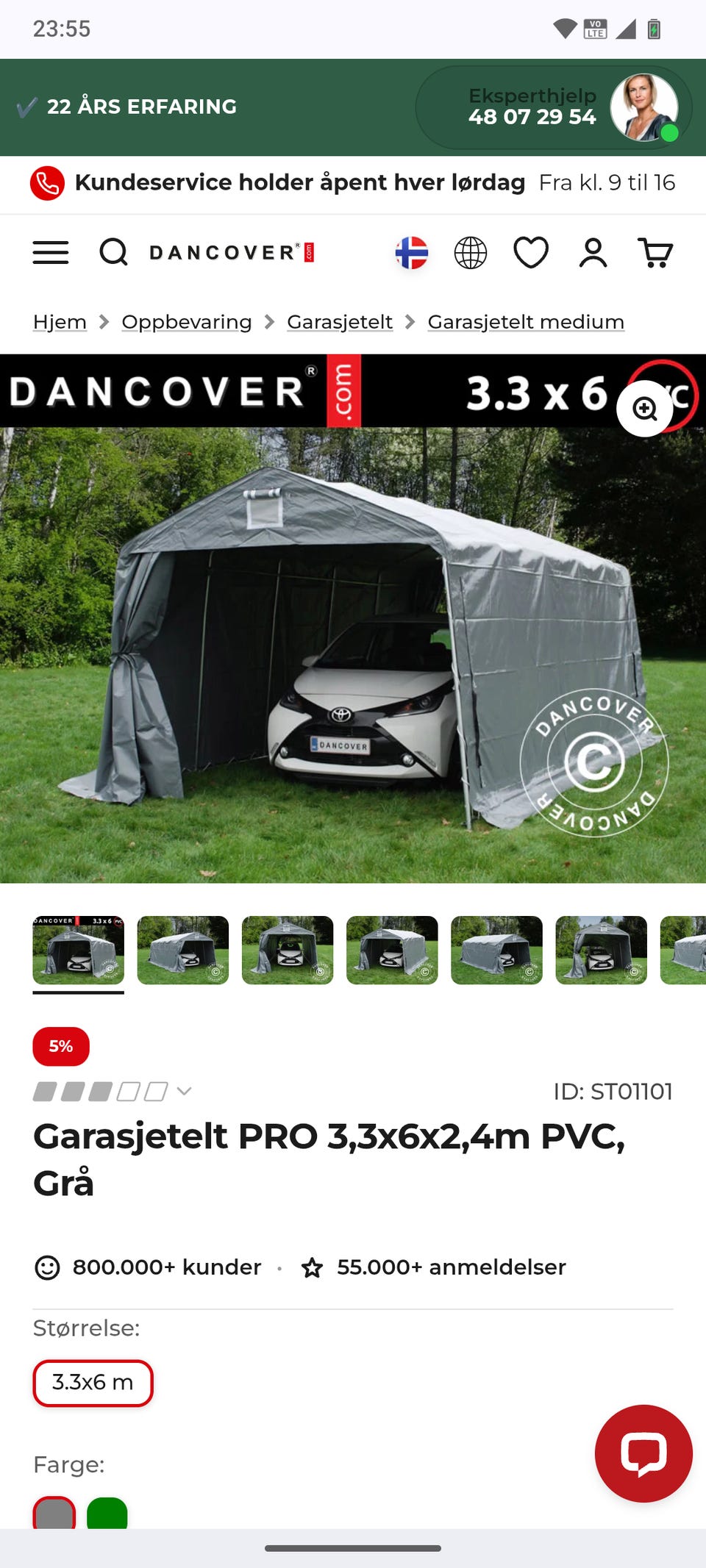Choose the green color swatch
706x1568 pixels.
[x=107, y=1513]
